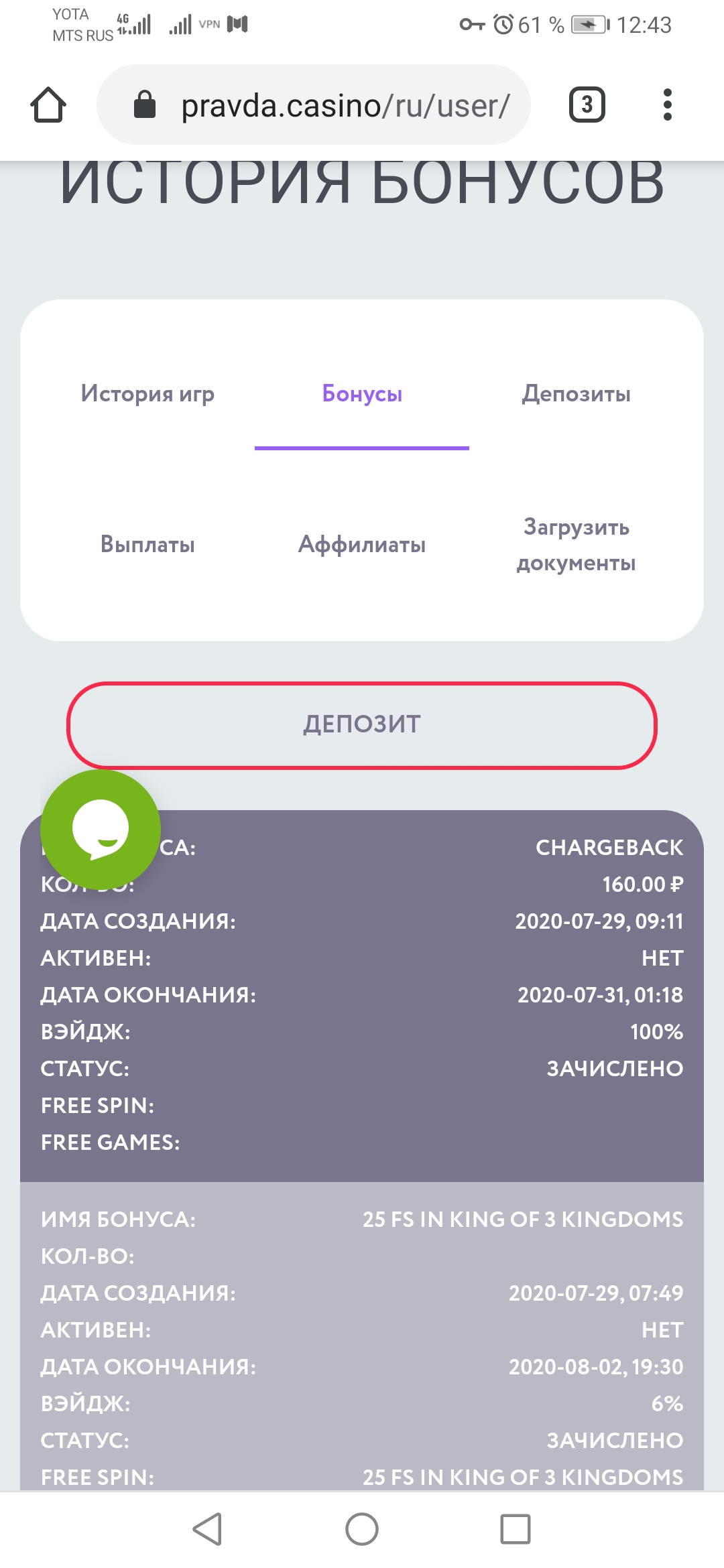
Task: Go to the Аффилиаты tab
Action: (362, 544)
